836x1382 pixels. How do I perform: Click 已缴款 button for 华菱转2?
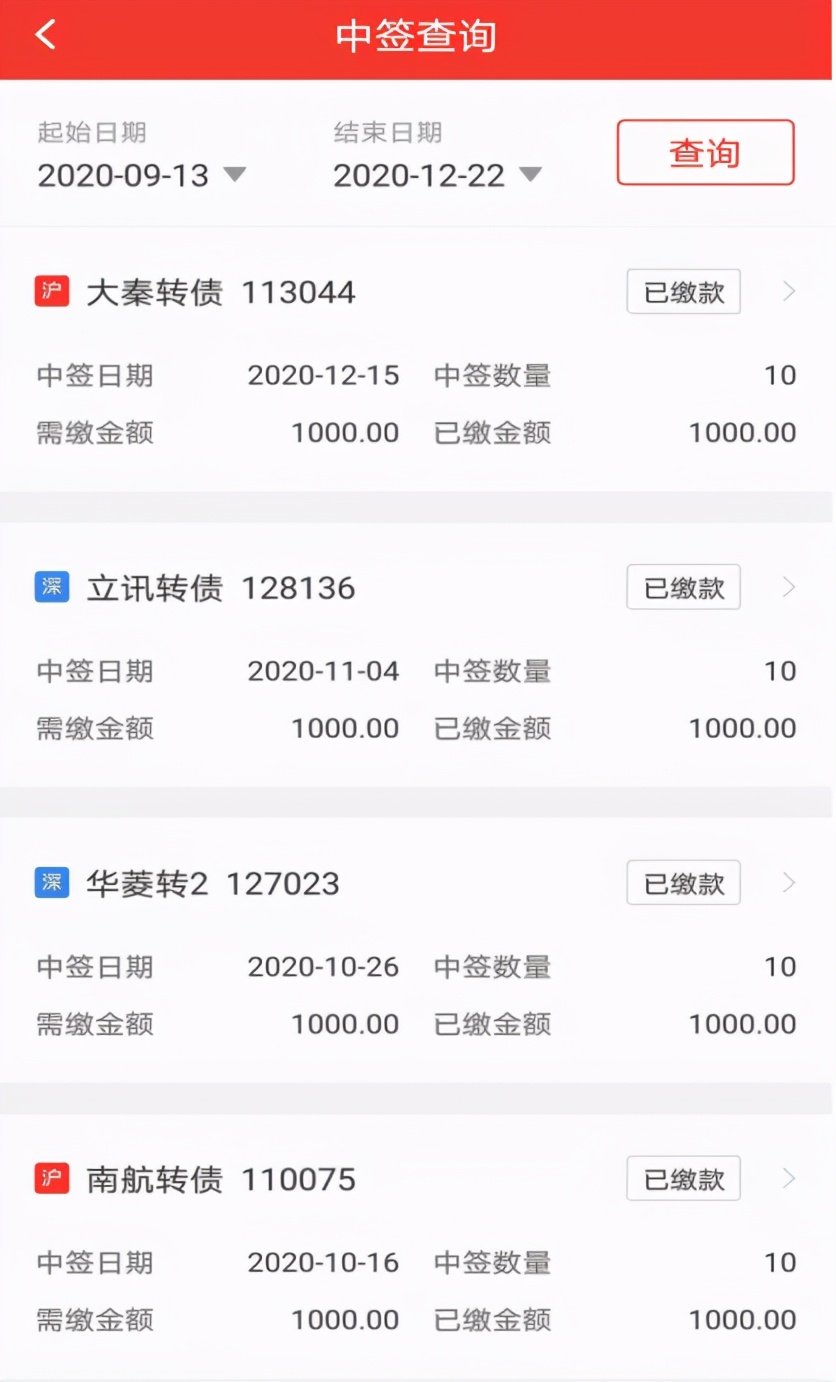pos(683,883)
